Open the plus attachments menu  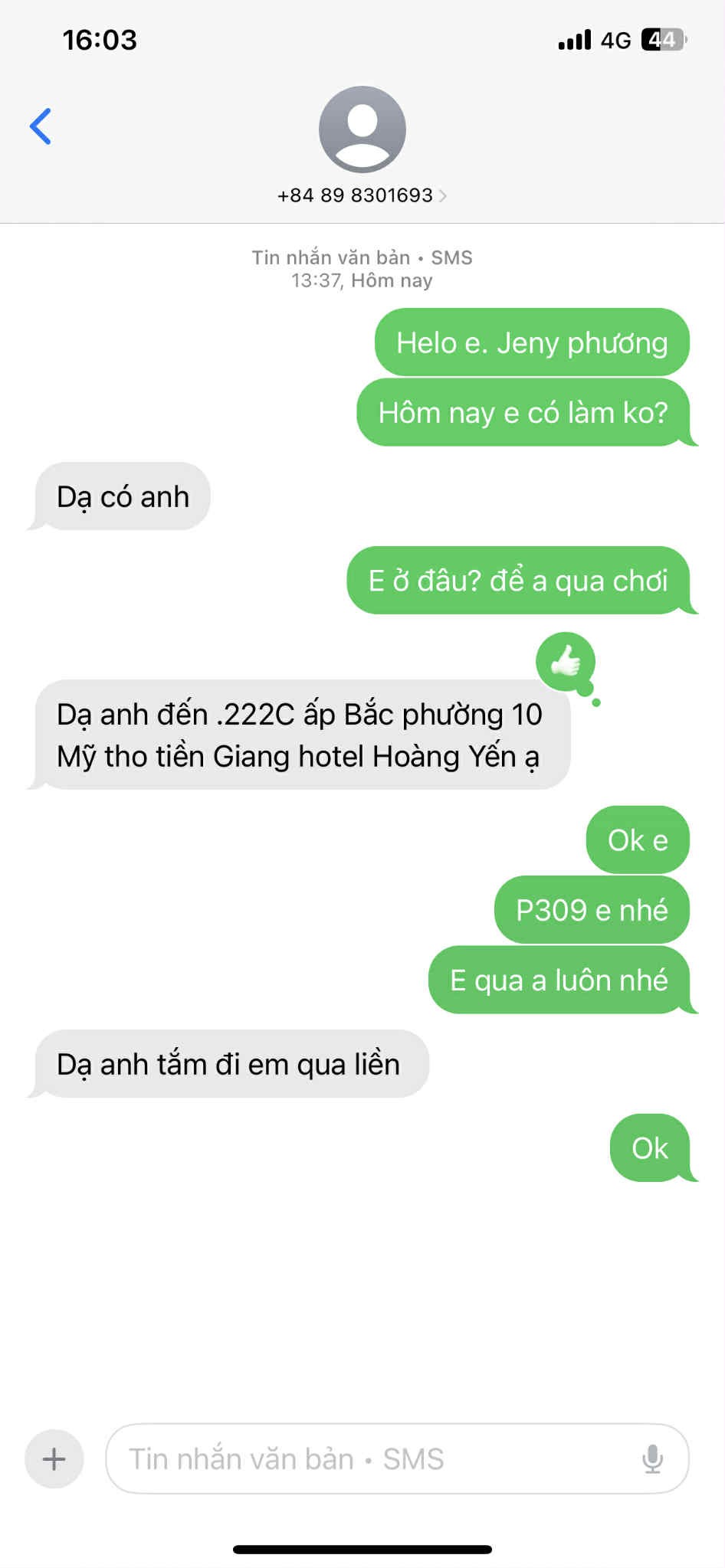click(x=54, y=1458)
